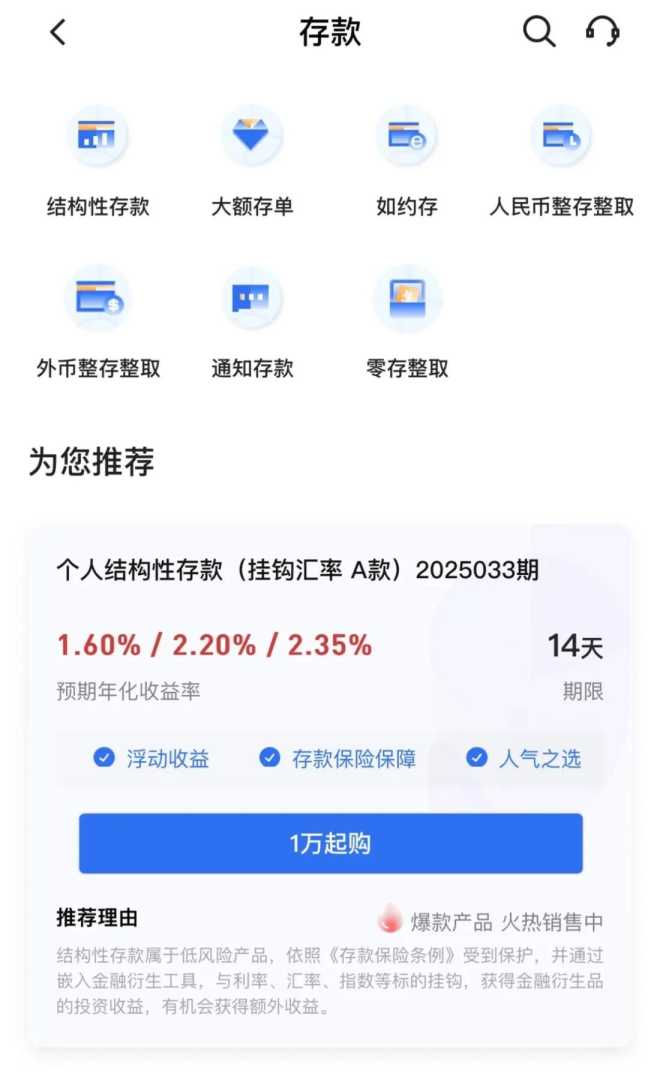Contact customer service via headset icon
The height and width of the screenshot is (1080, 648).
(602, 33)
